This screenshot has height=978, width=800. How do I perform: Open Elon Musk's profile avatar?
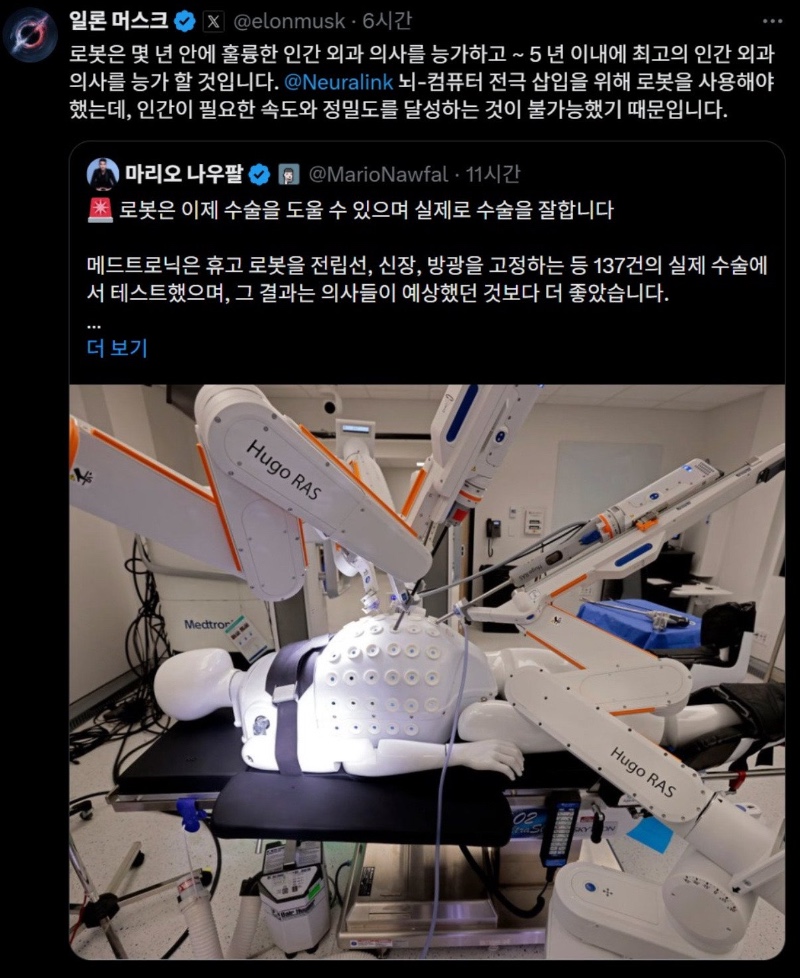coord(30,34)
